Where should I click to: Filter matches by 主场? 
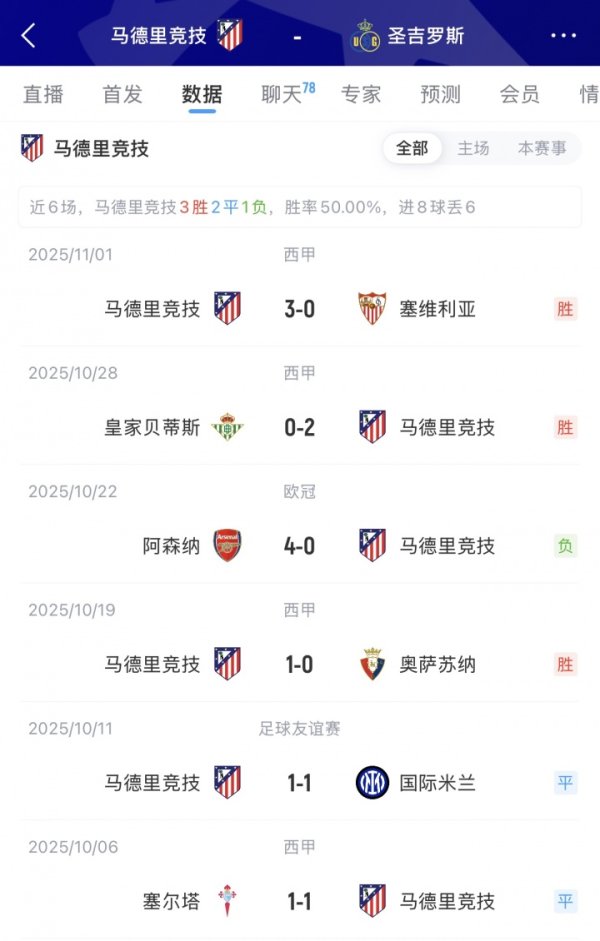pyautogui.click(x=473, y=149)
